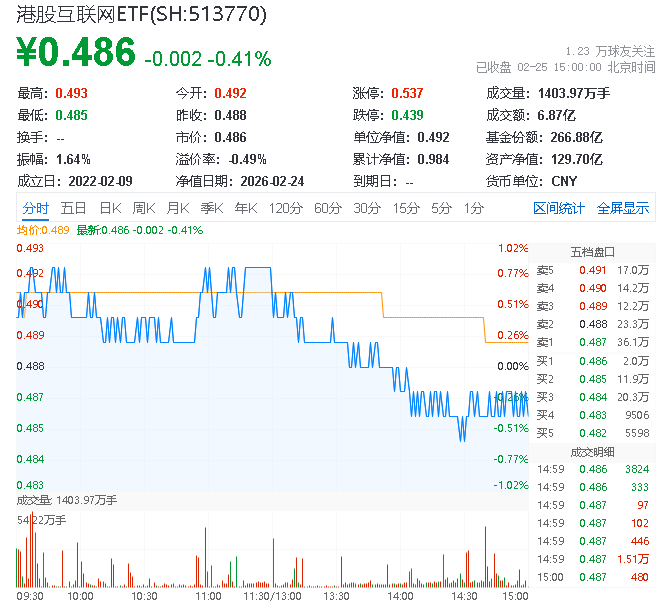Image resolution: width=656 pixels, height=615 pixels.
Task: Switch to the 分时 chart tab
Action: [x=36, y=208]
